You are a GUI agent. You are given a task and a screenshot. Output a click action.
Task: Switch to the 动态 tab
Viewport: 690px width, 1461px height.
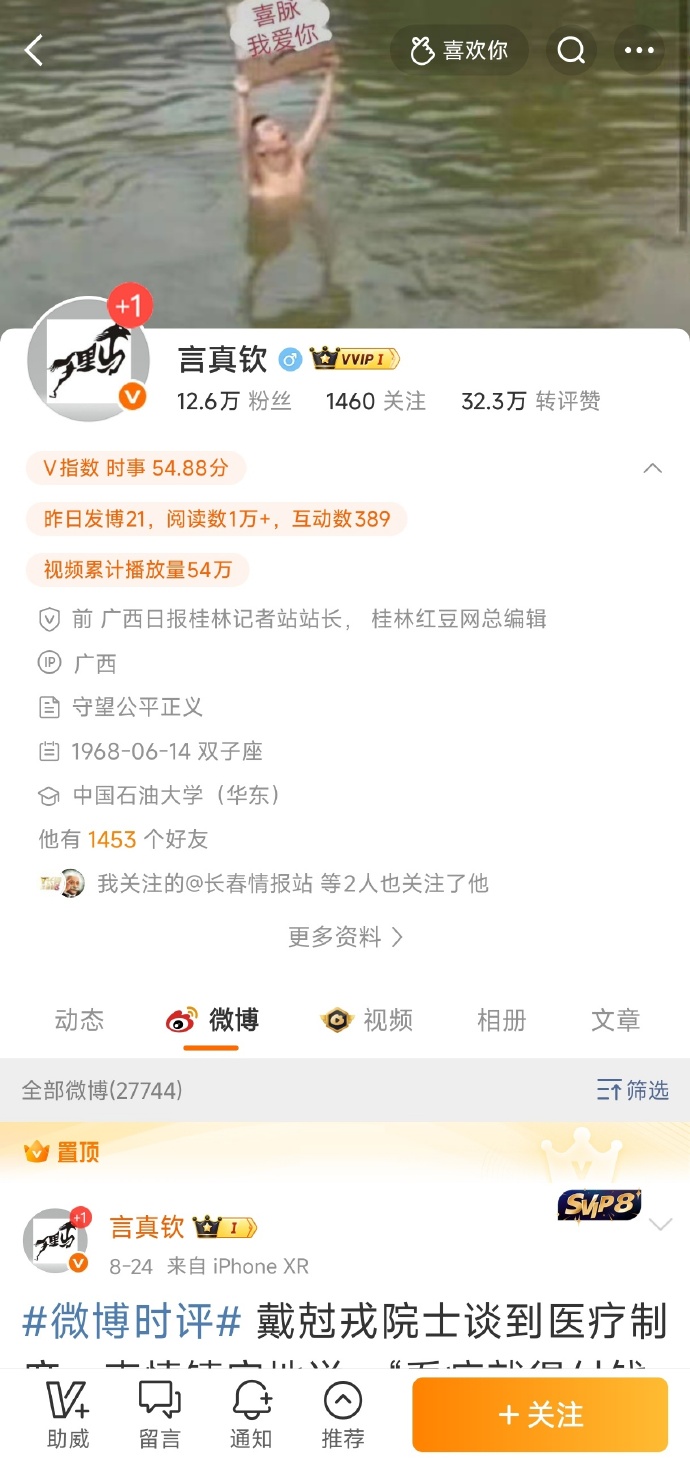click(x=79, y=1020)
